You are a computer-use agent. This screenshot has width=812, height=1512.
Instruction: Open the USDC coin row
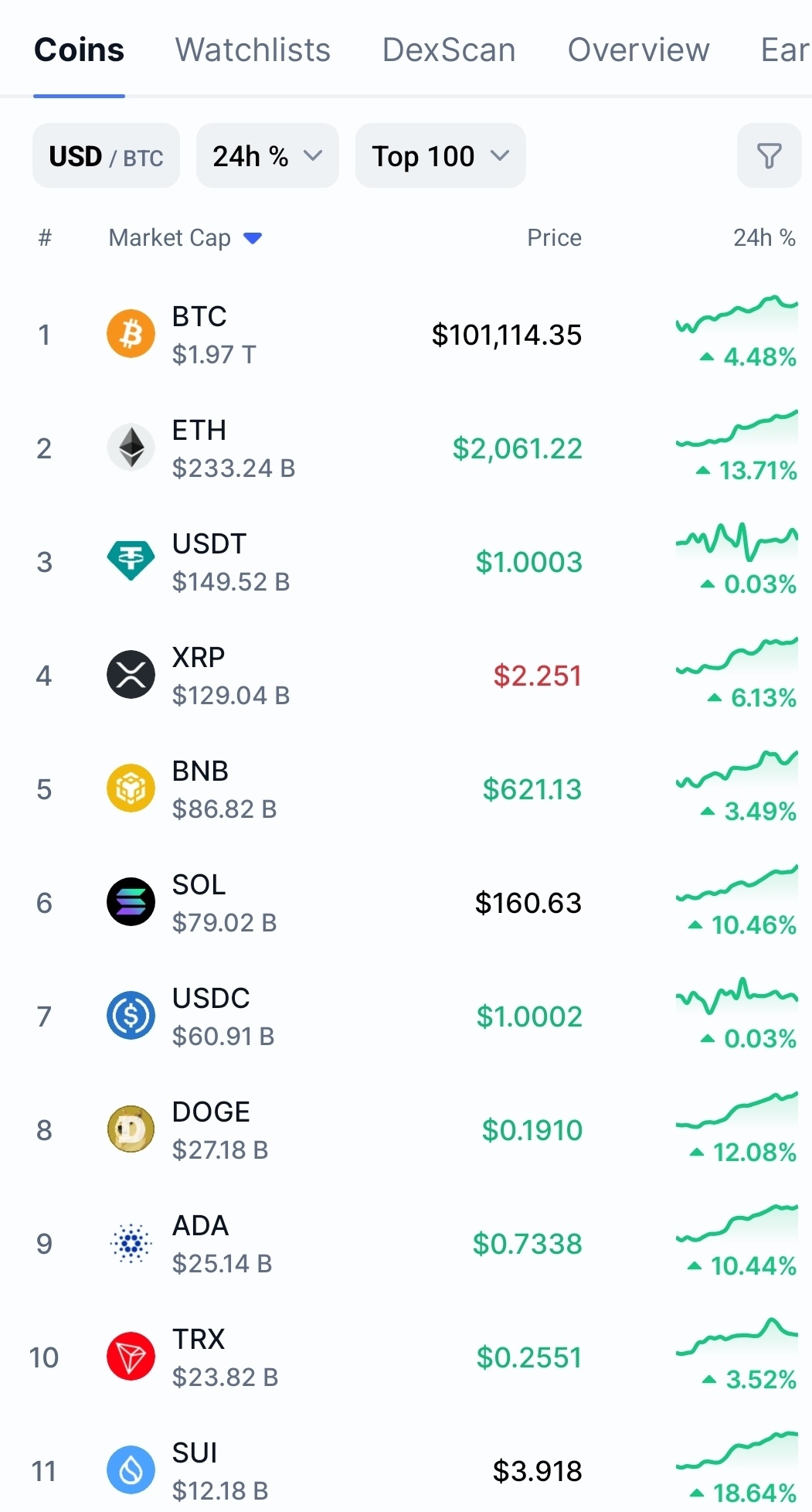(406, 1017)
